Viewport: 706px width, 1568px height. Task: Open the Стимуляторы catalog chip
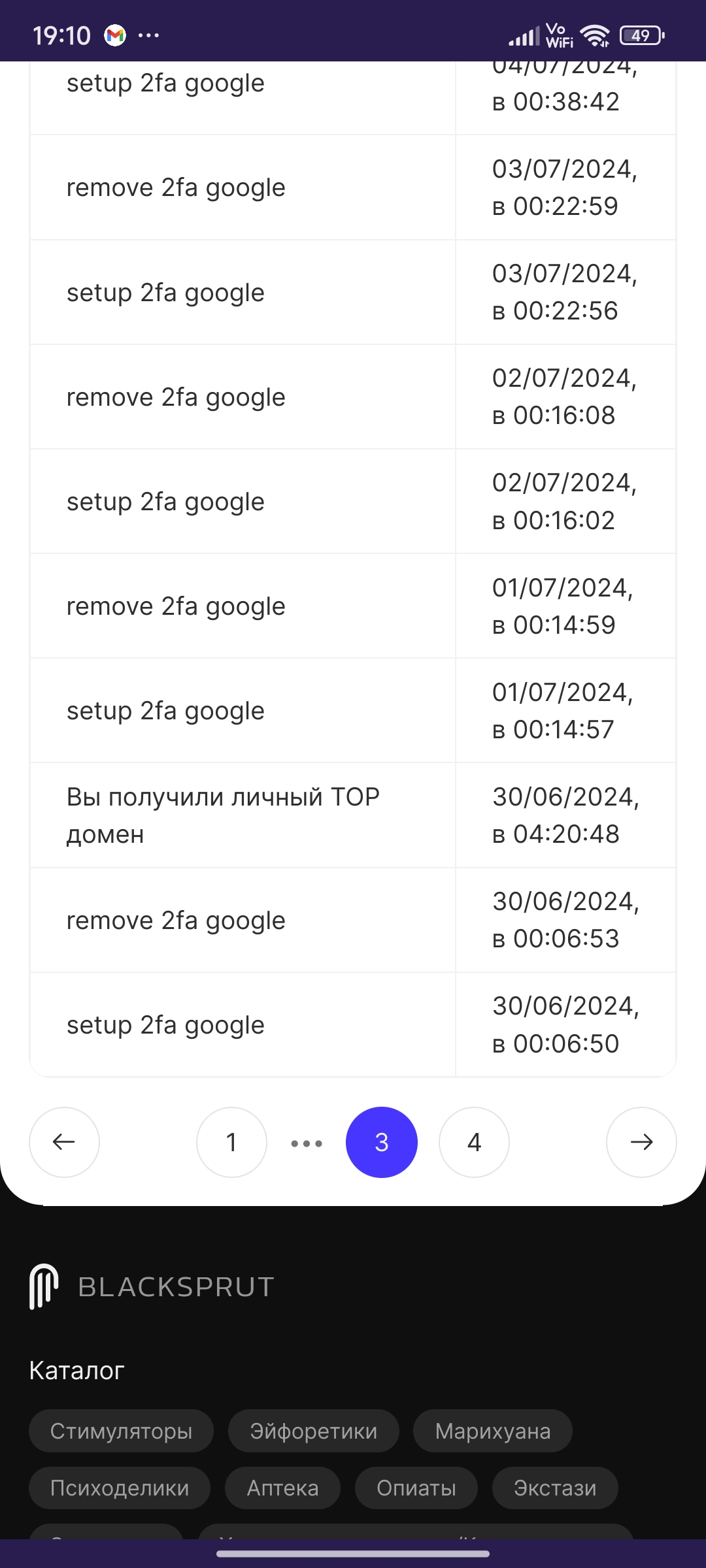tap(121, 1431)
